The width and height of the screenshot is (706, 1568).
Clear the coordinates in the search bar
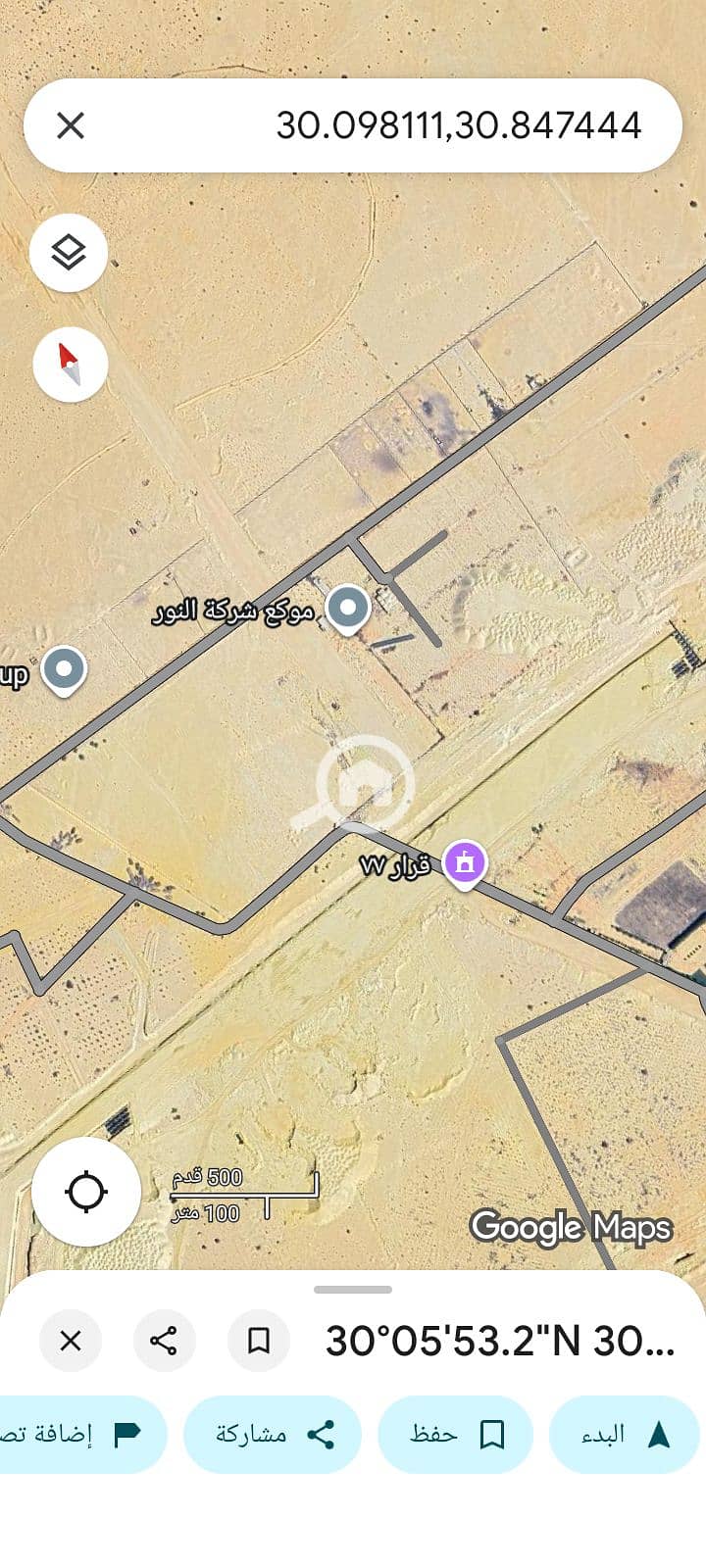click(71, 125)
